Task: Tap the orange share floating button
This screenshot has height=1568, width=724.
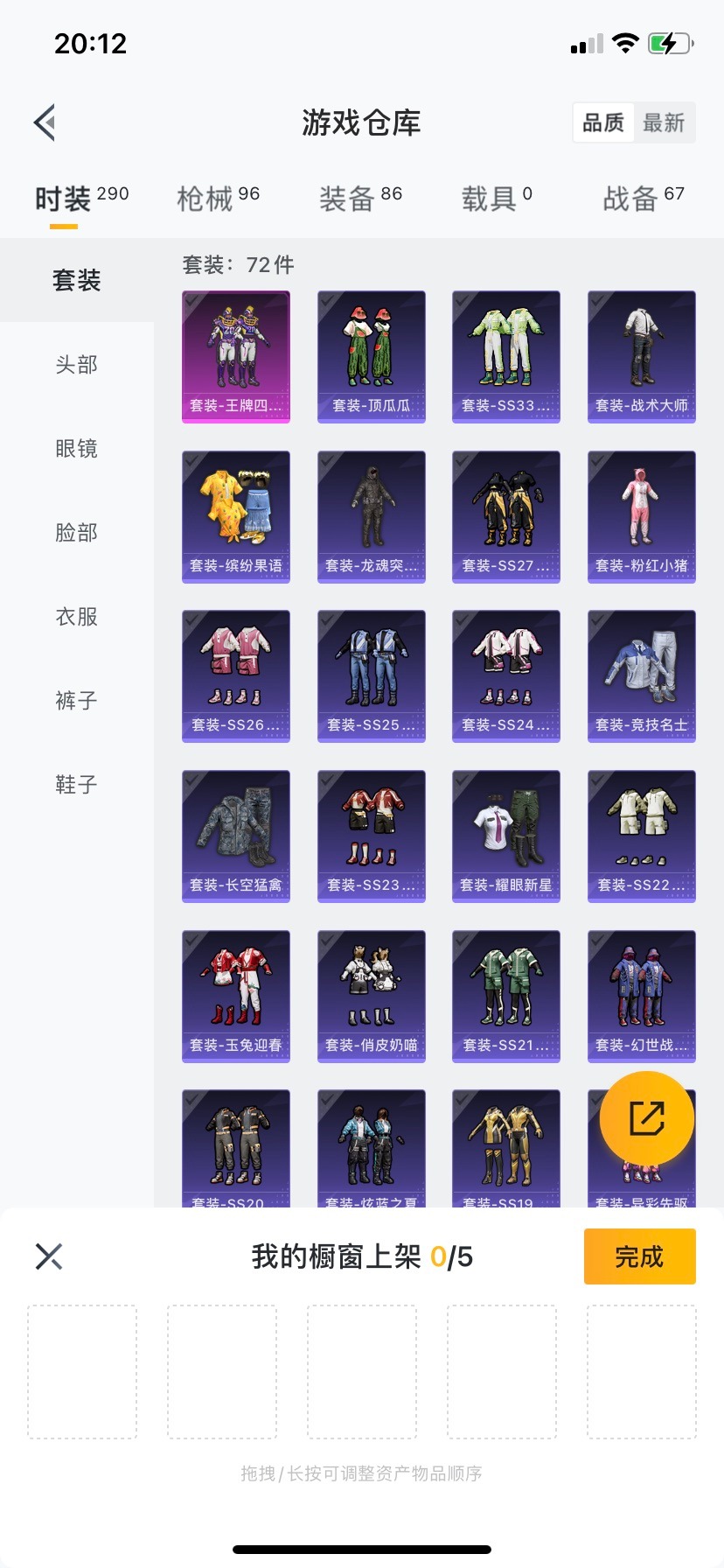Action: click(646, 1118)
